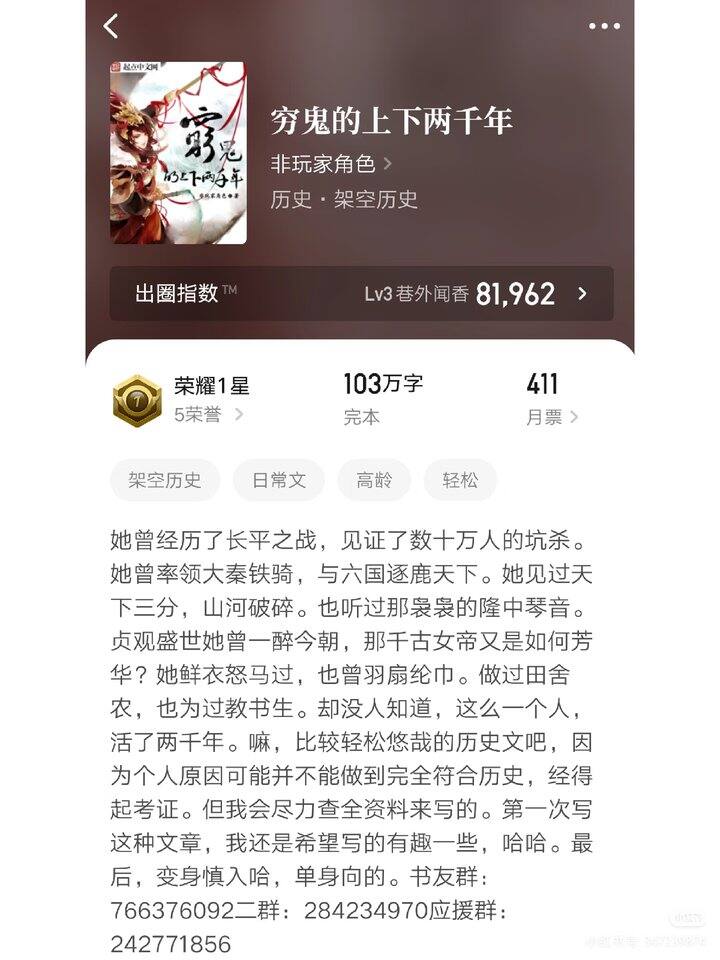
Task: Open the three-dot overflow menu
Action: pyautogui.click(x=604, y=26)
